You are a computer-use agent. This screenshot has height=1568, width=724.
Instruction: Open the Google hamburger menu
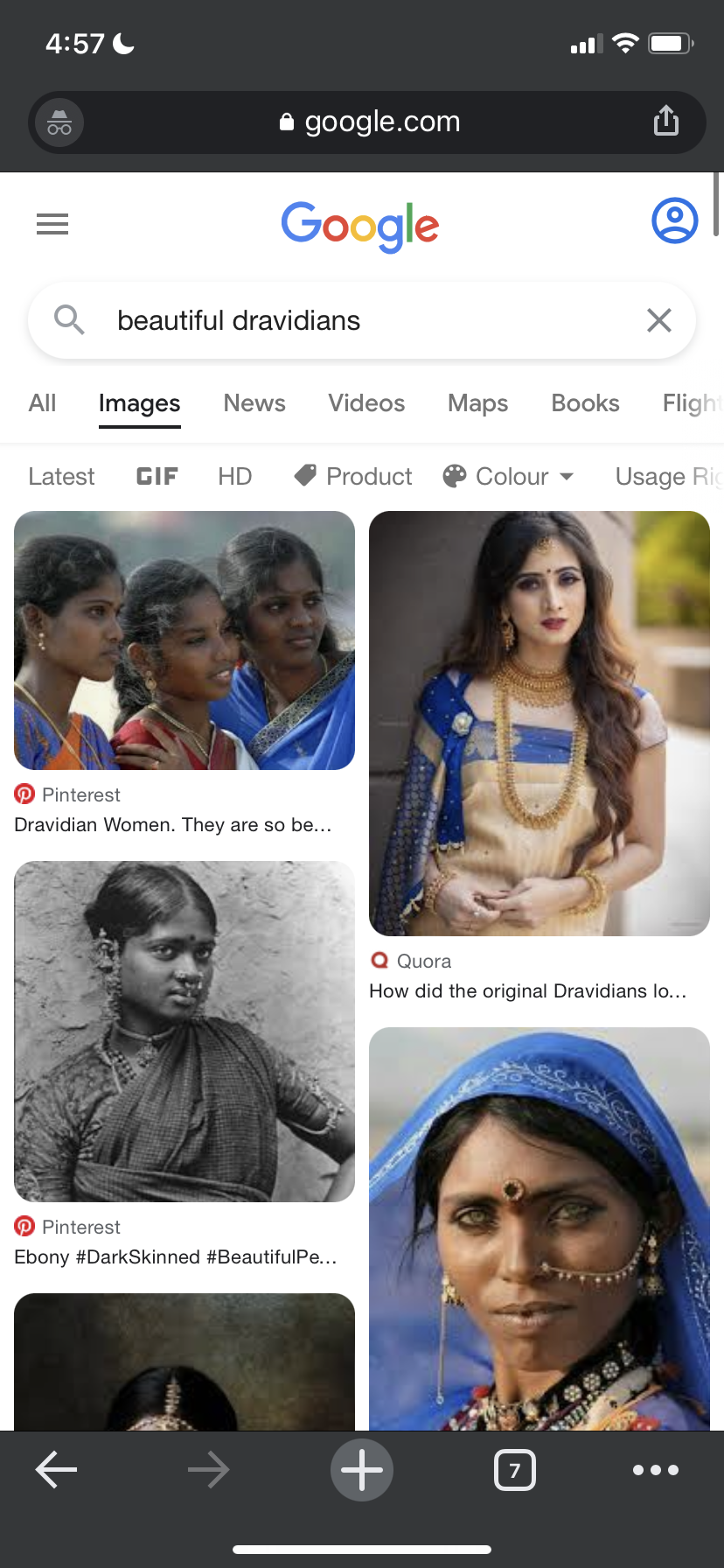pos(52,224)
